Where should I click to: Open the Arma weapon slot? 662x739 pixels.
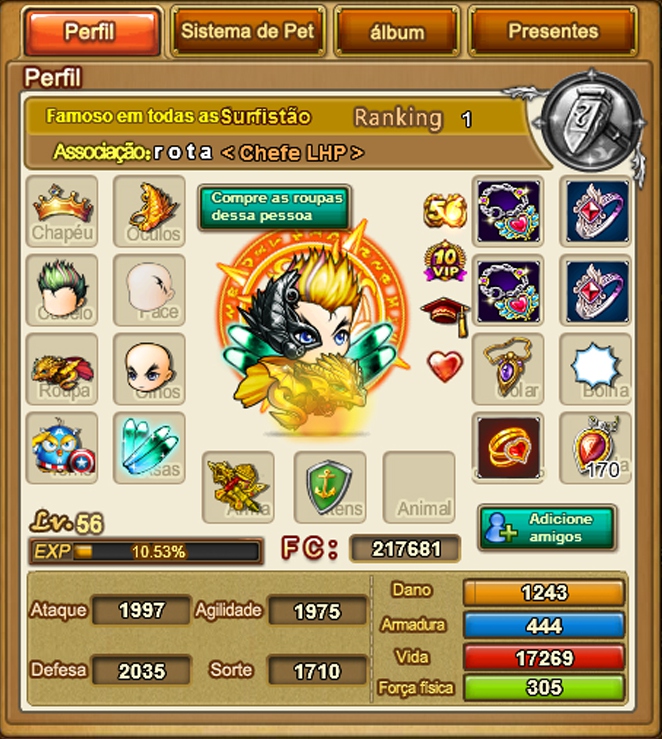click(238, 486)
